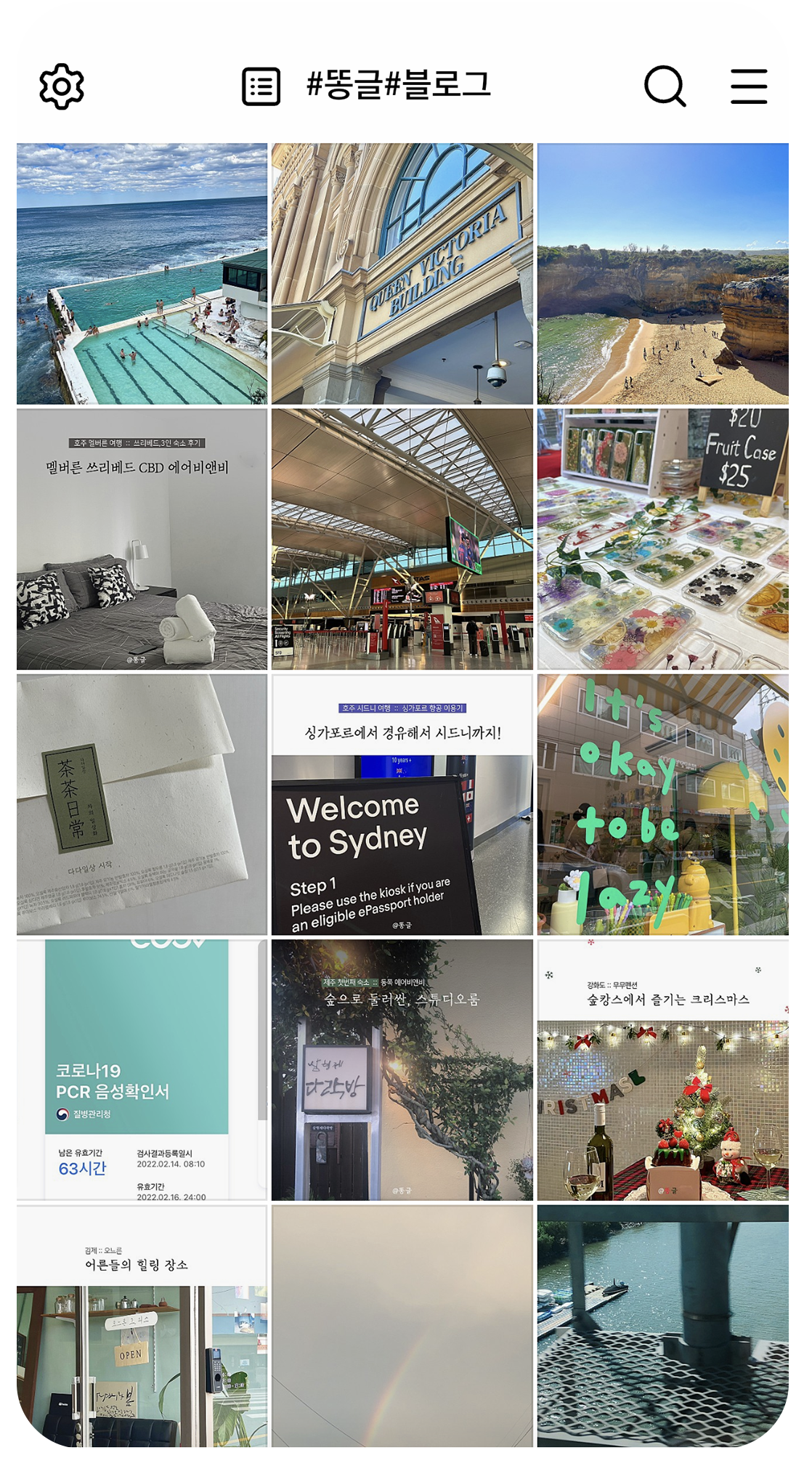Screen dimensions: 812x1466
Task: Open the settings gear
Action: point(62,86)
